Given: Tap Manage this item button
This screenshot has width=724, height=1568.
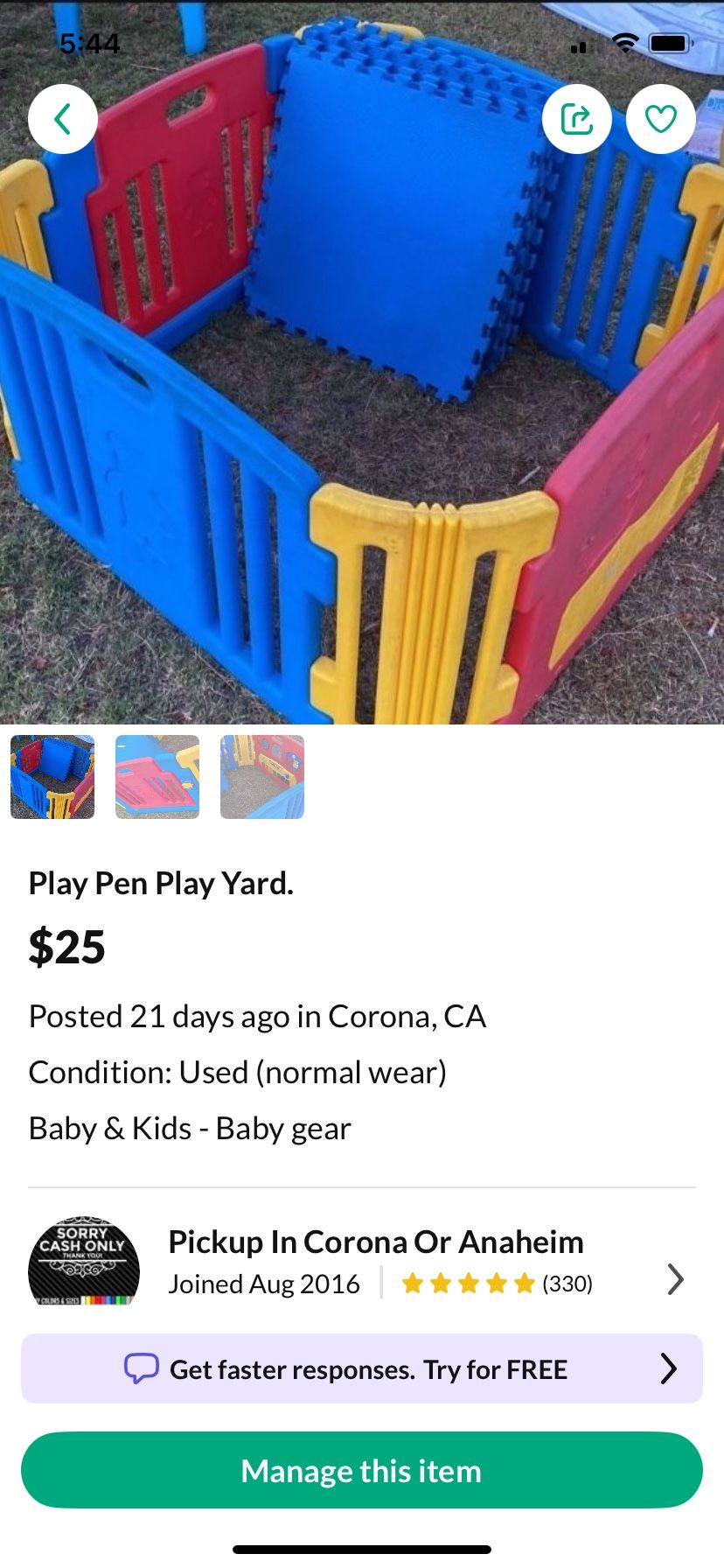Looking at the screenshot, I should coord(362,1471).
